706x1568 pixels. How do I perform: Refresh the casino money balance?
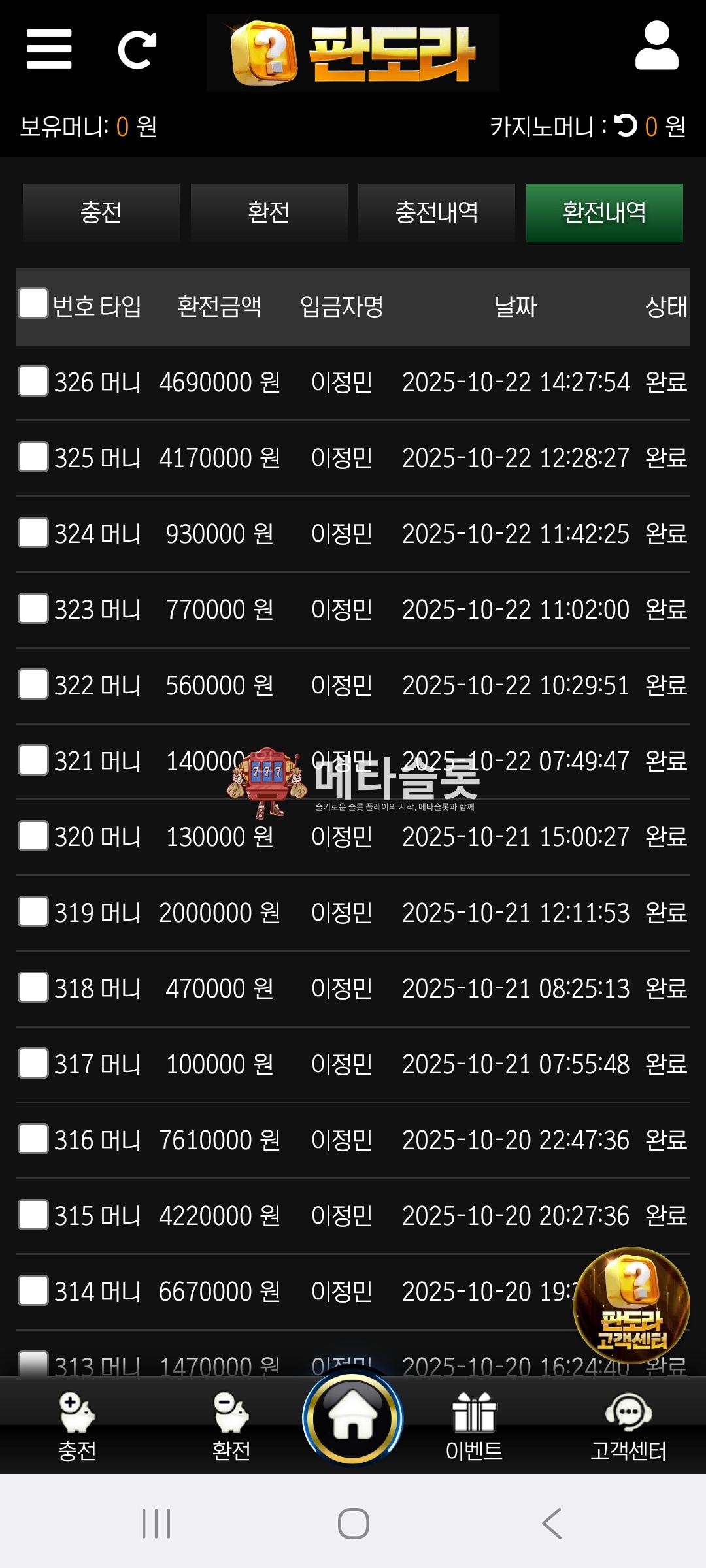coord(626,125)
